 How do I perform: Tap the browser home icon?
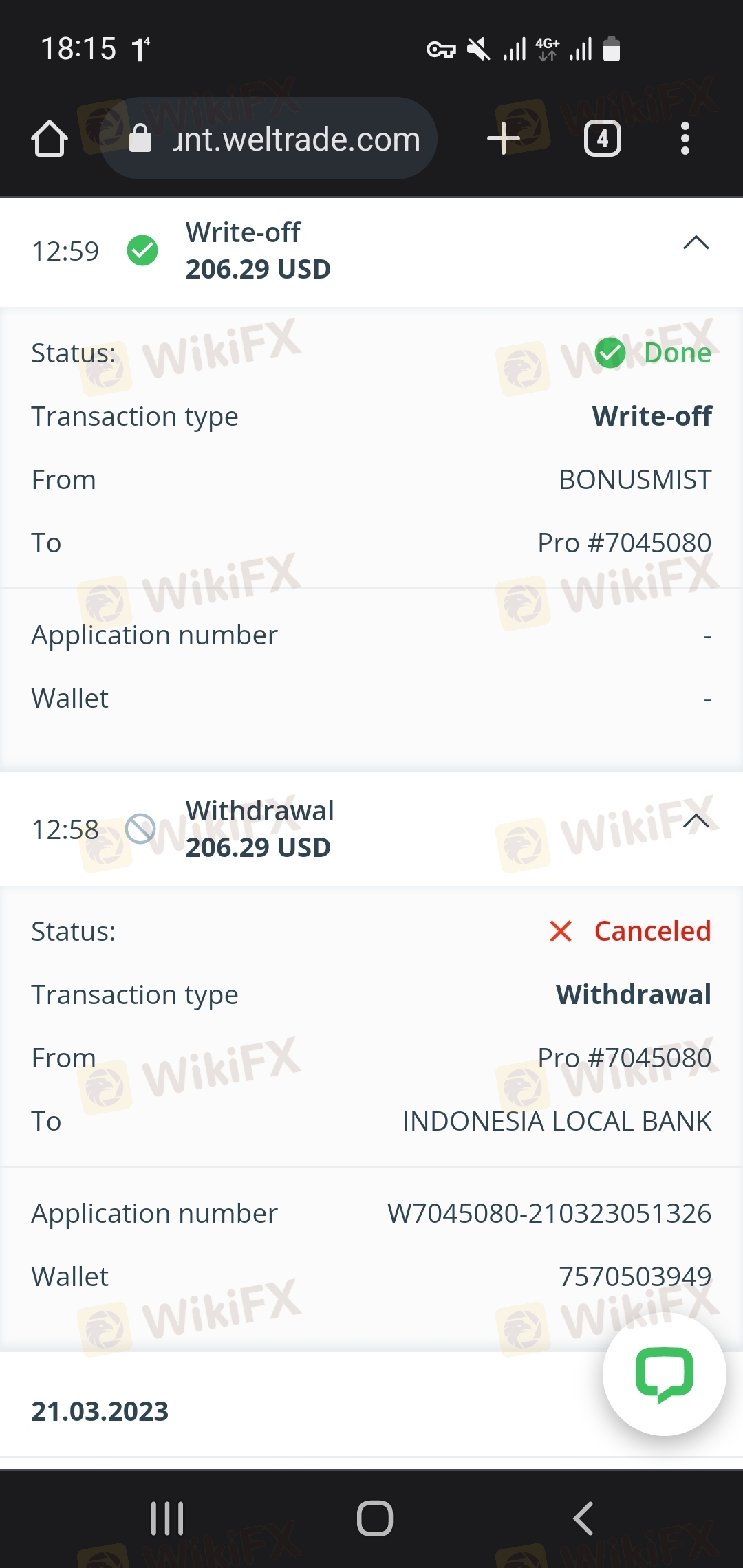coord(50,138)
